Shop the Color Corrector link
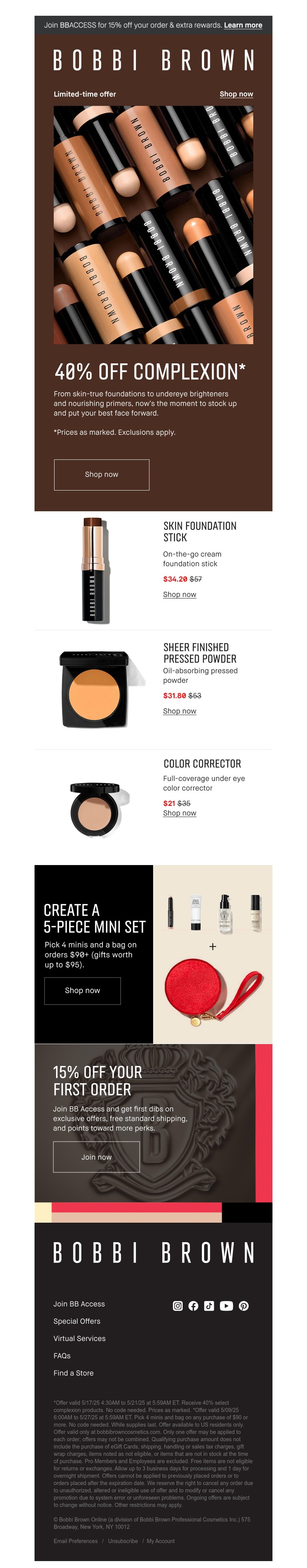The width and height of the screenshot is (307, 1568). pos(179,813)
